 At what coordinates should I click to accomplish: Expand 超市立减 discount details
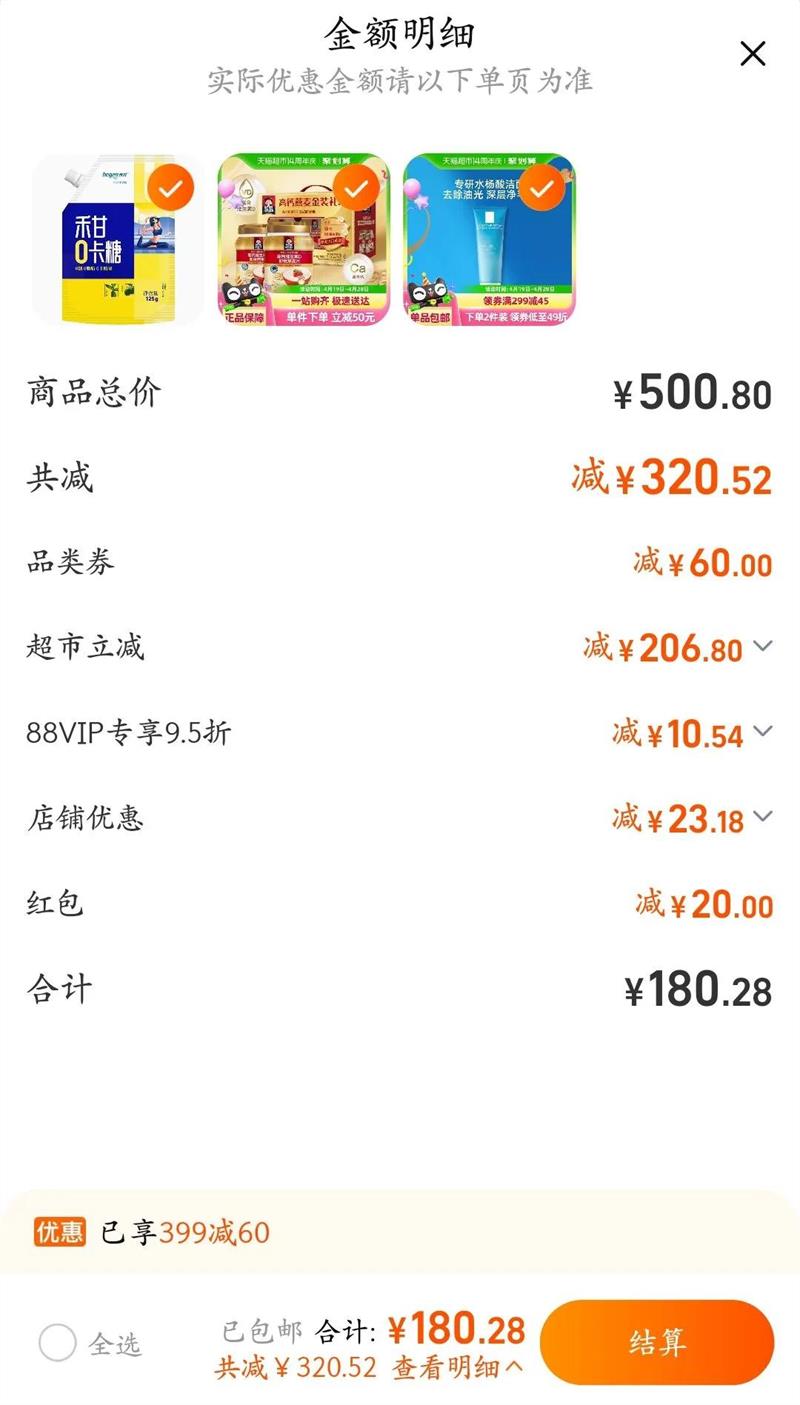762,646
